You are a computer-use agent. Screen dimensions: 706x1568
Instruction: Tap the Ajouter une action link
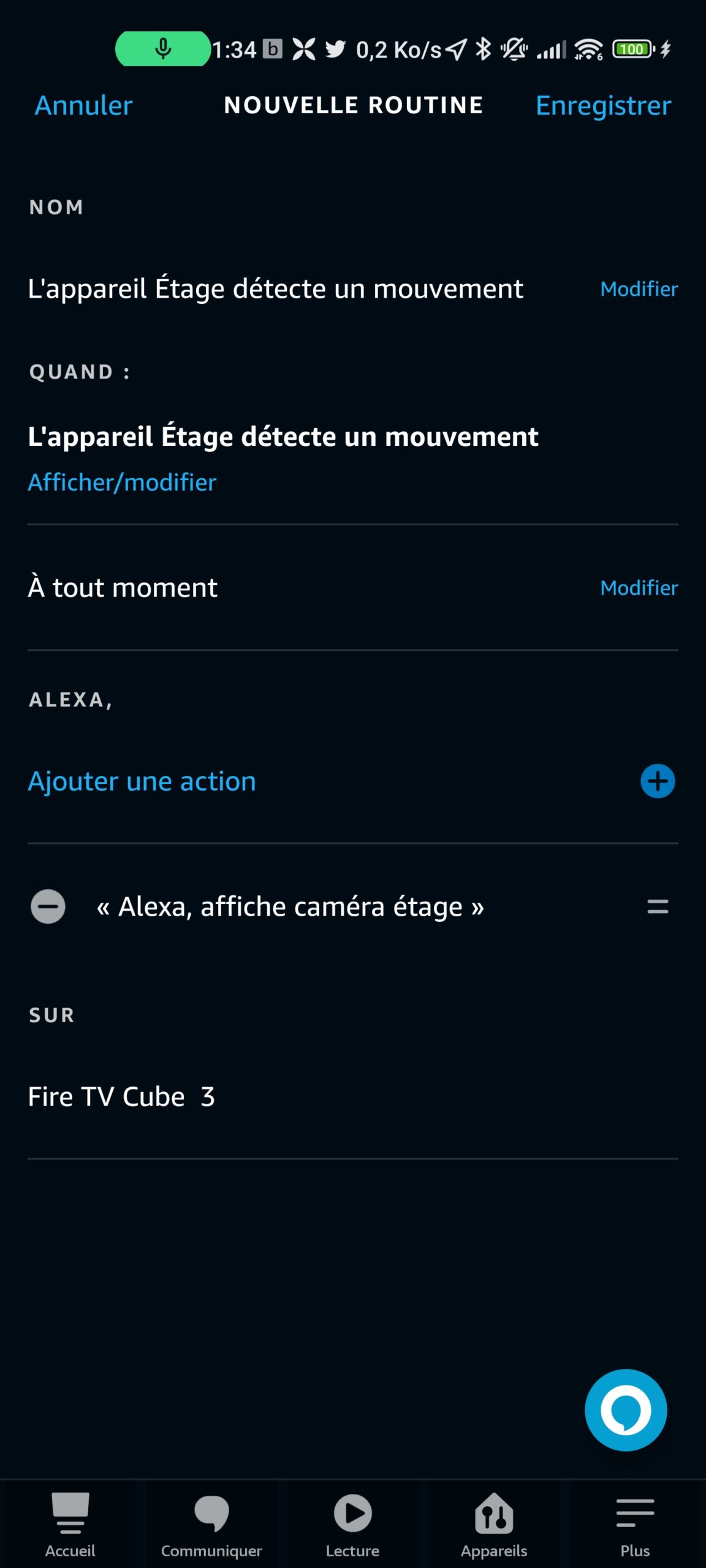(x=142, y=782)
